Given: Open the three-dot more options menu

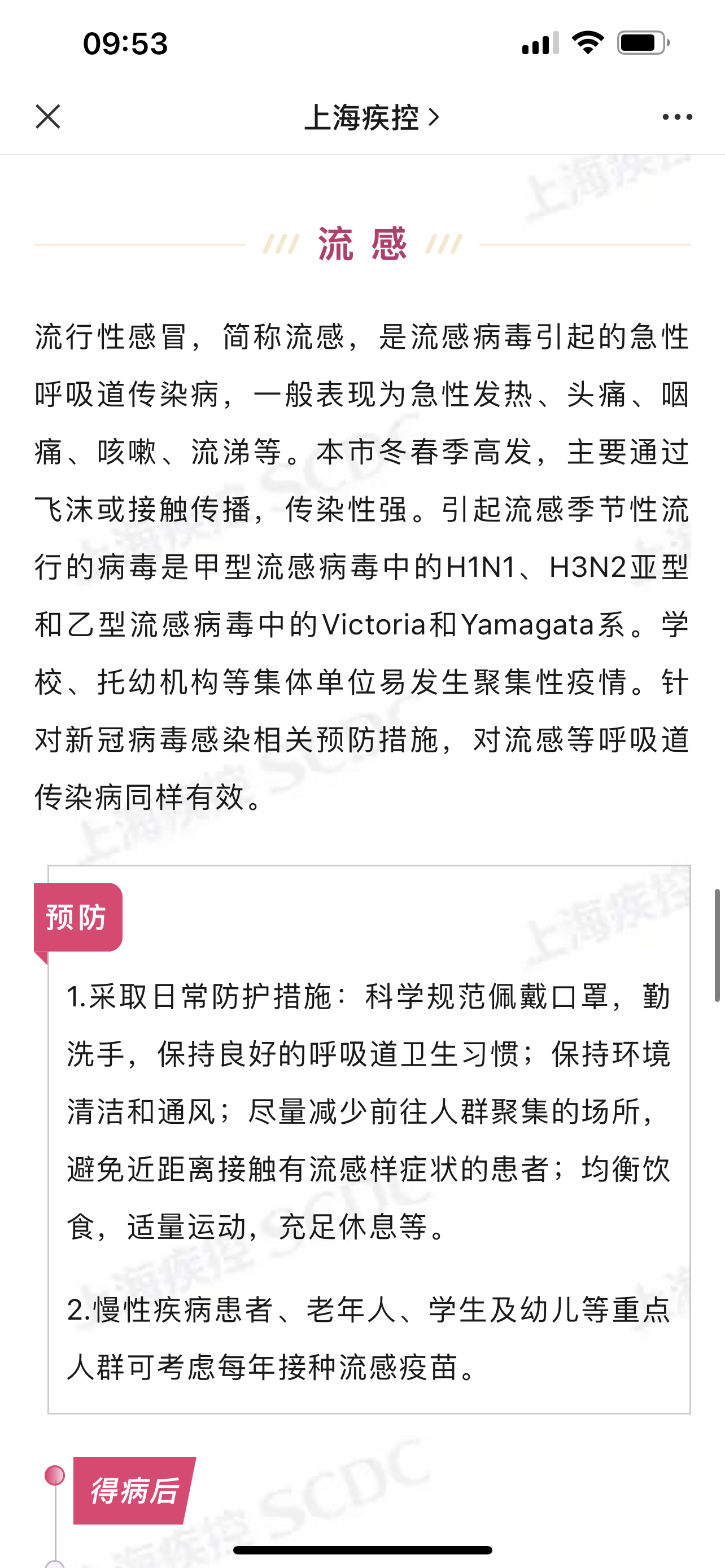Looking at the screenshot, I should pos(677,117).
